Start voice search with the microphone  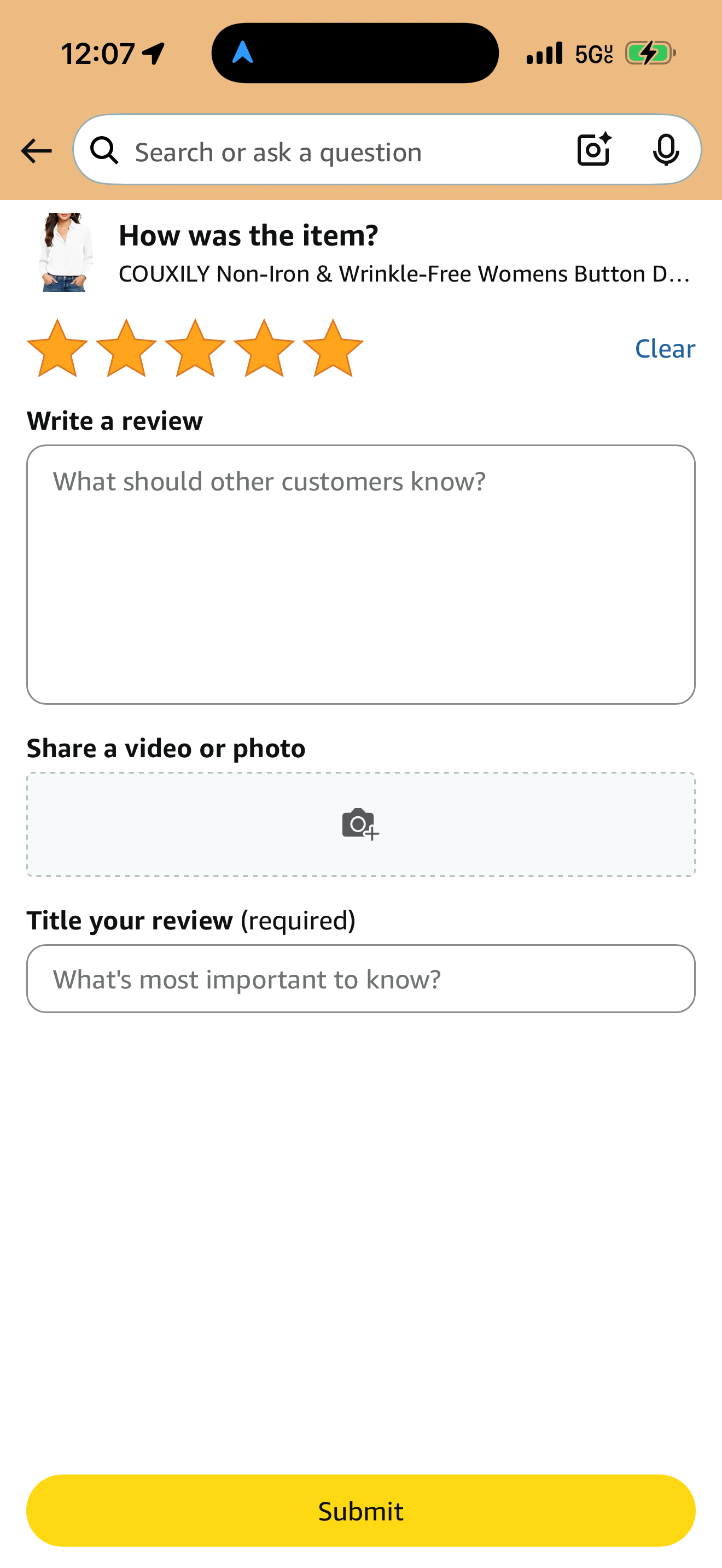coord(665,150)
